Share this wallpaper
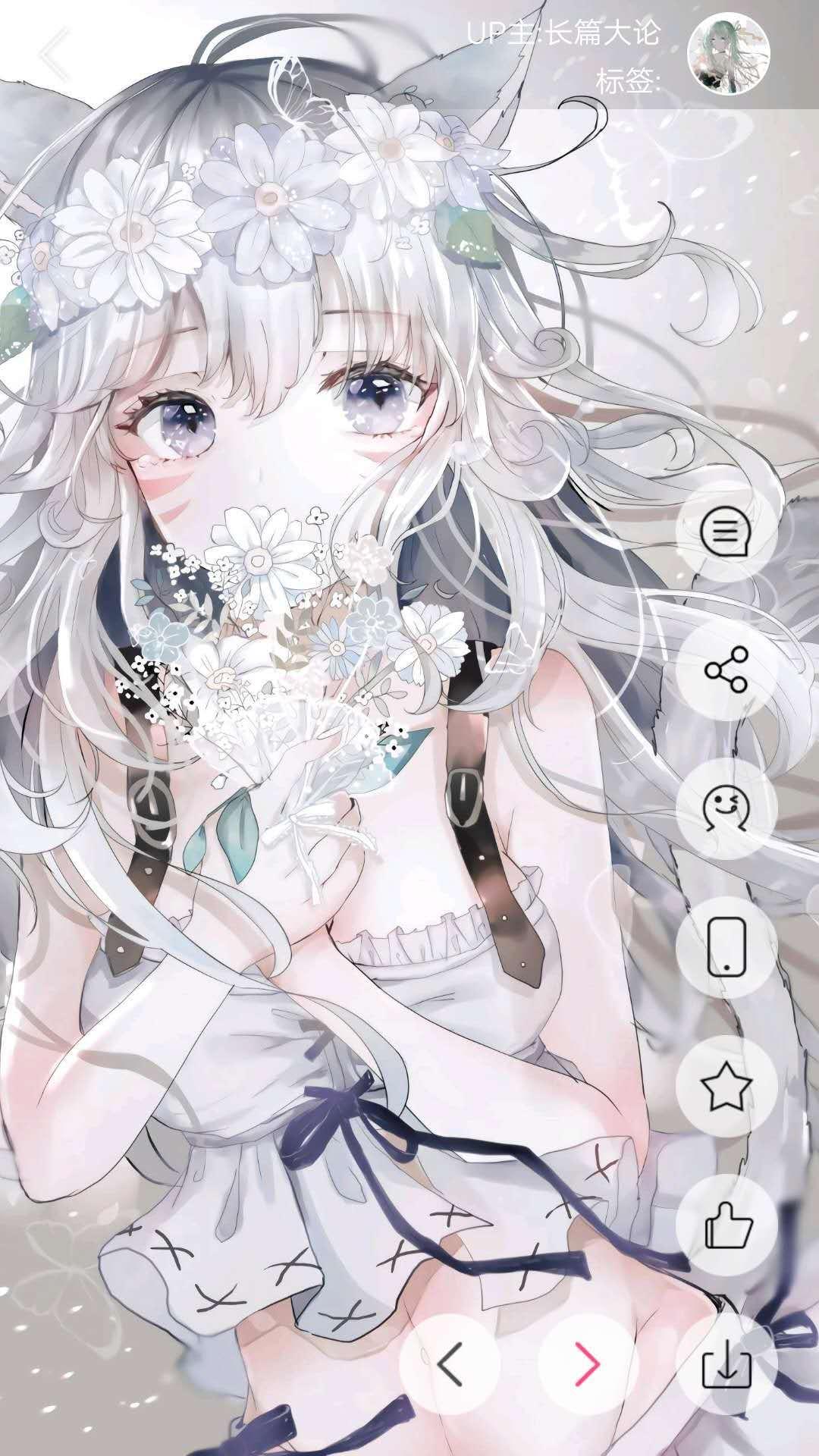 [726, 670]
